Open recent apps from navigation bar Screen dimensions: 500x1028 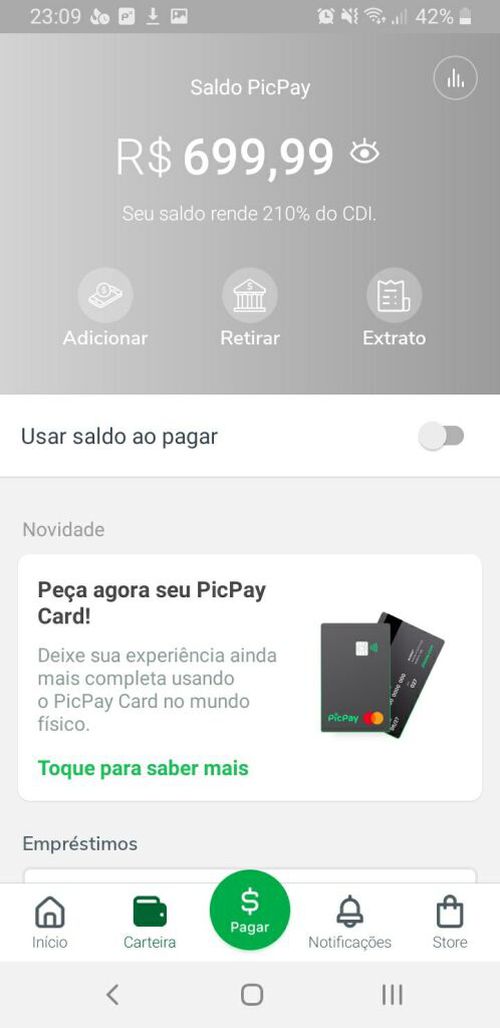(x=392, y=995)
